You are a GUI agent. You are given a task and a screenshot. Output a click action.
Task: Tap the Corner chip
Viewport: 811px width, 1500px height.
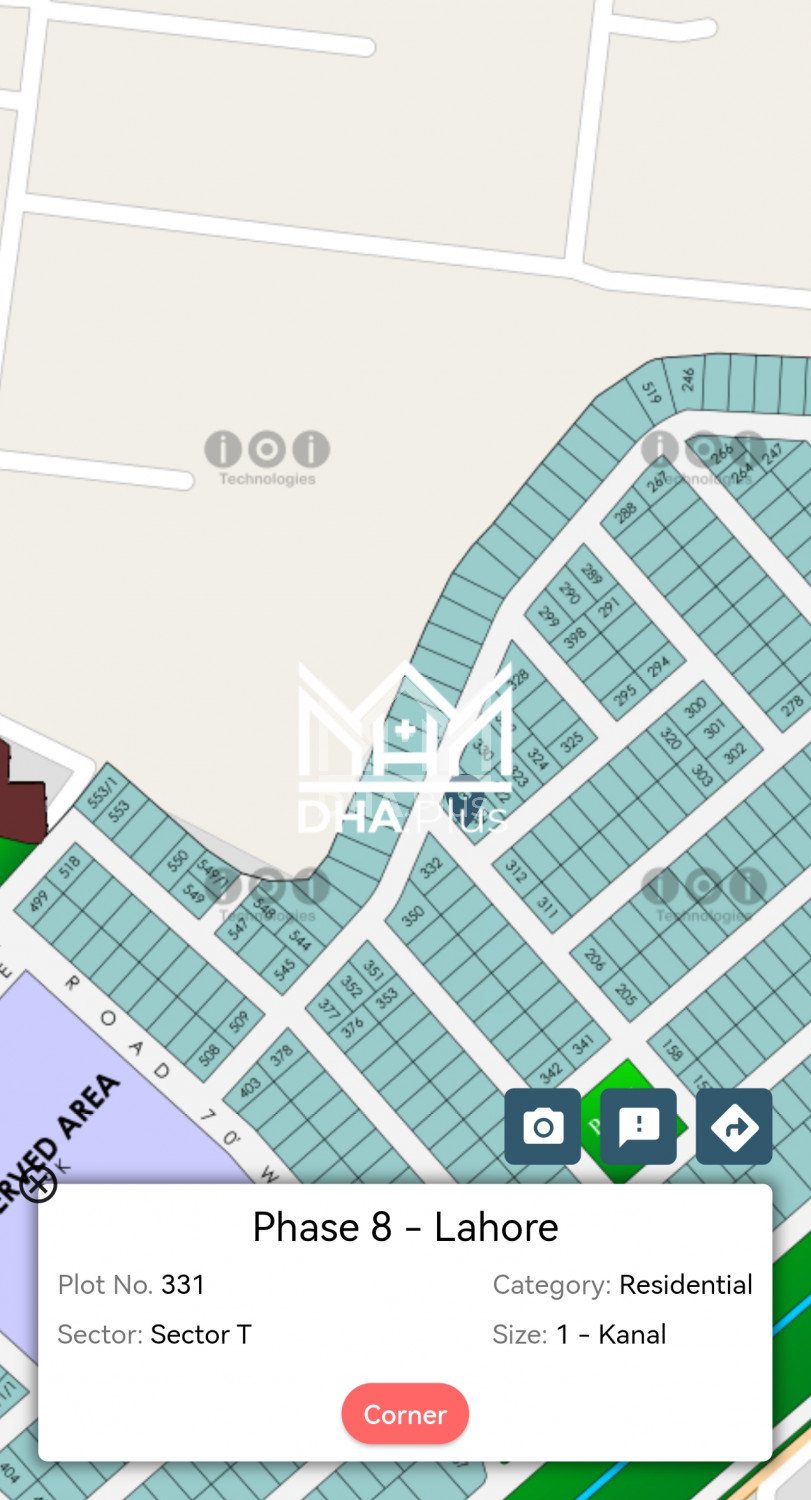pyautogui.click(x=405, y=1414)
